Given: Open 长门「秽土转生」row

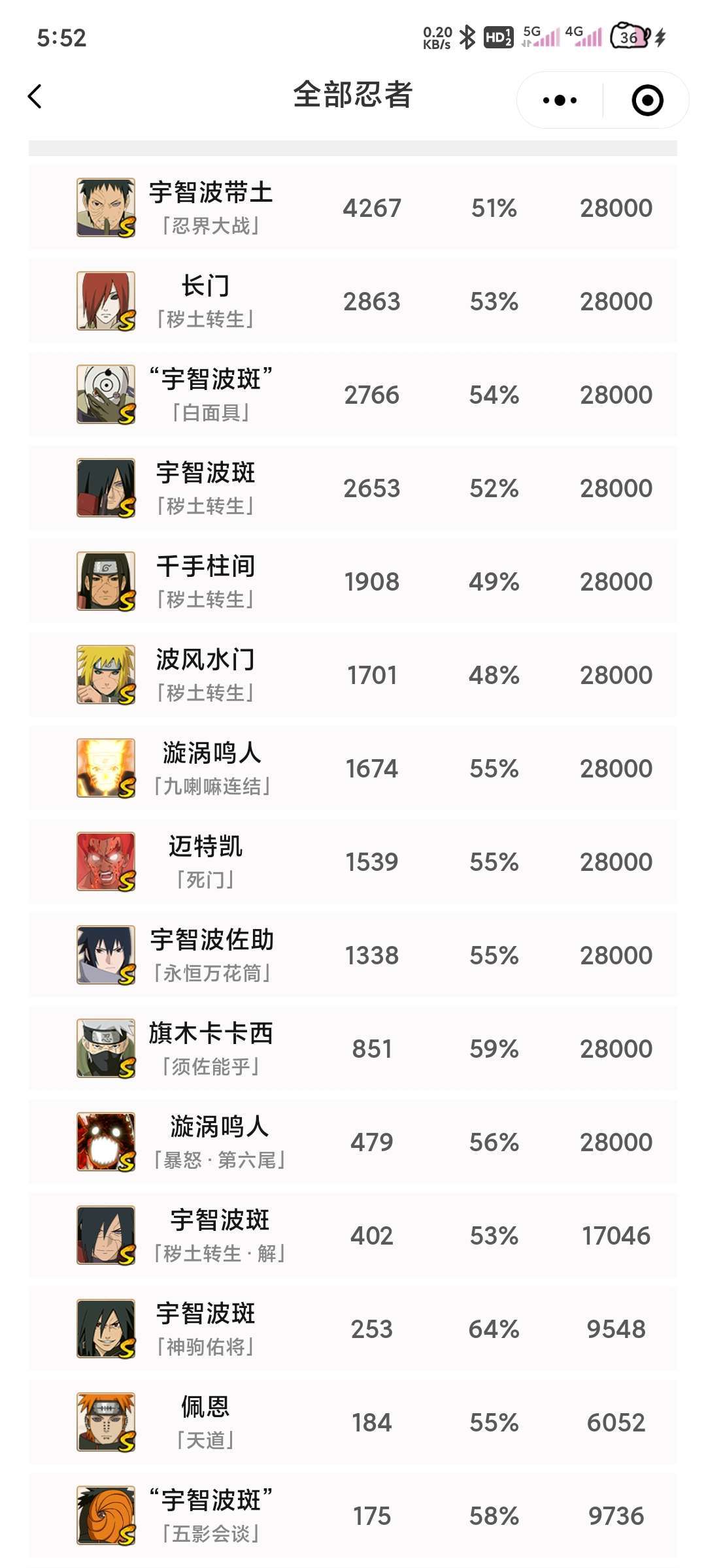Looking at the screenshot, I should pos(353,301).
